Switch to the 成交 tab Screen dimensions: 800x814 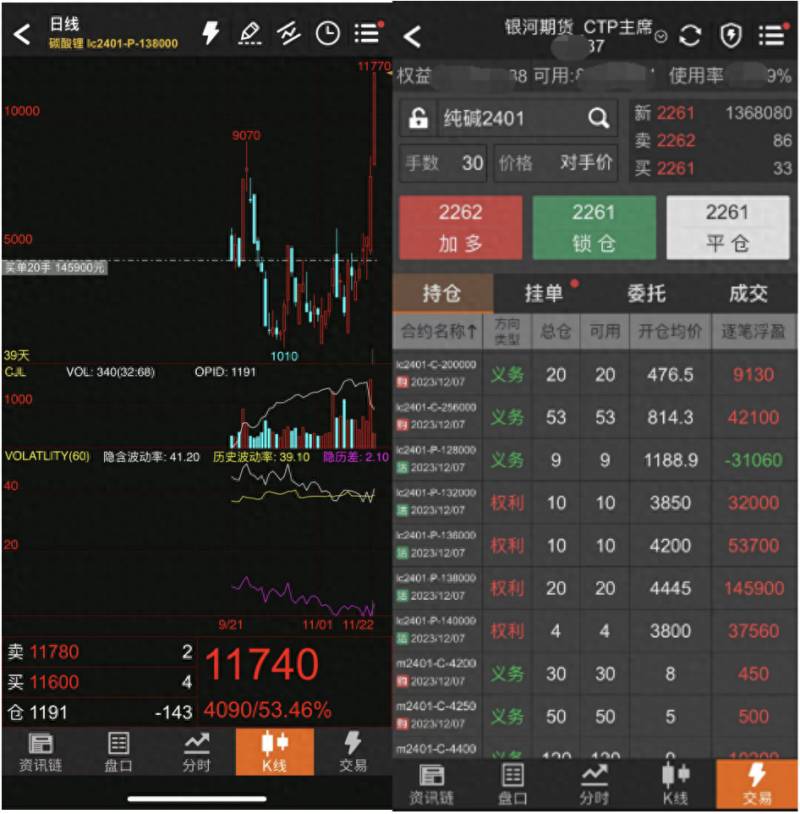748,293
